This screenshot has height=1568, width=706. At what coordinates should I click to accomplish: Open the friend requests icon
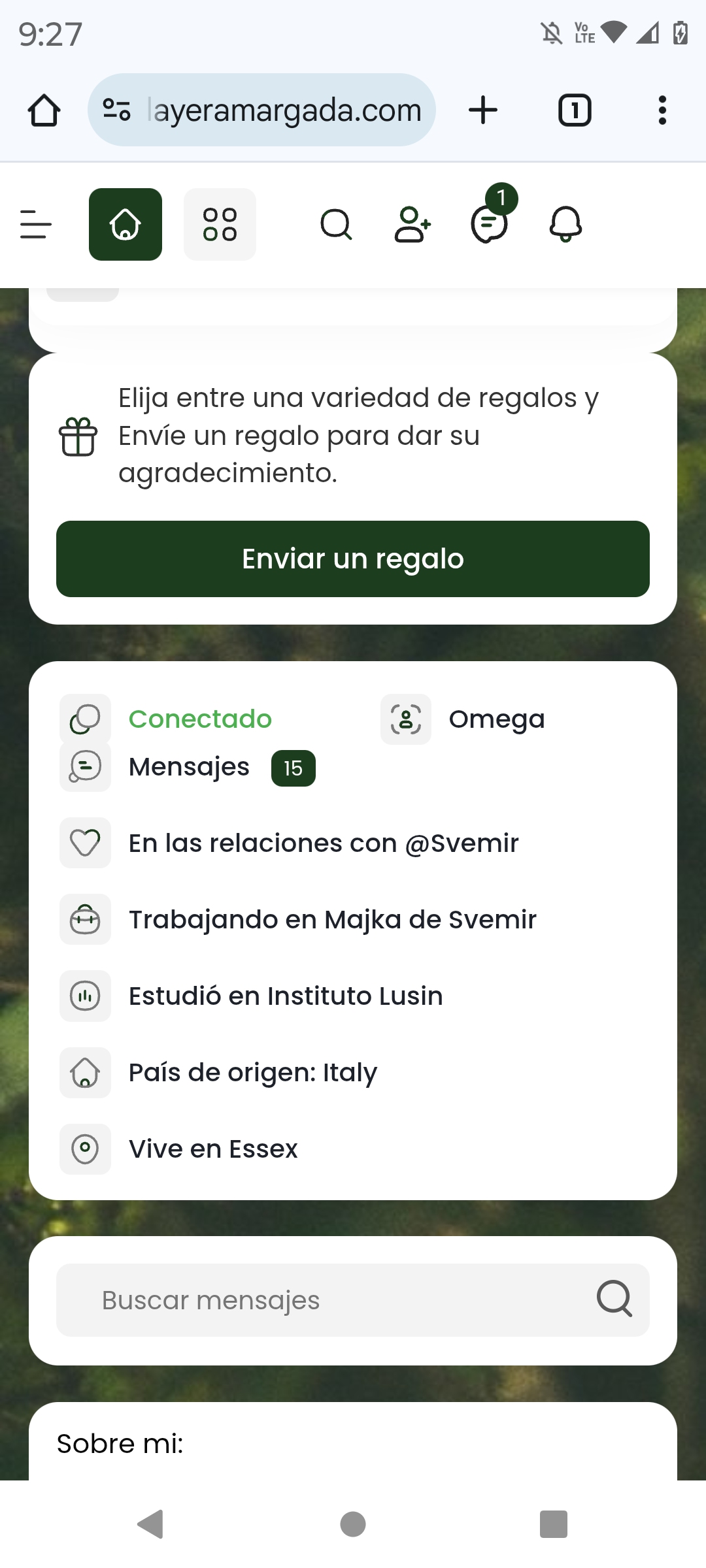click(x=412, y=225)
